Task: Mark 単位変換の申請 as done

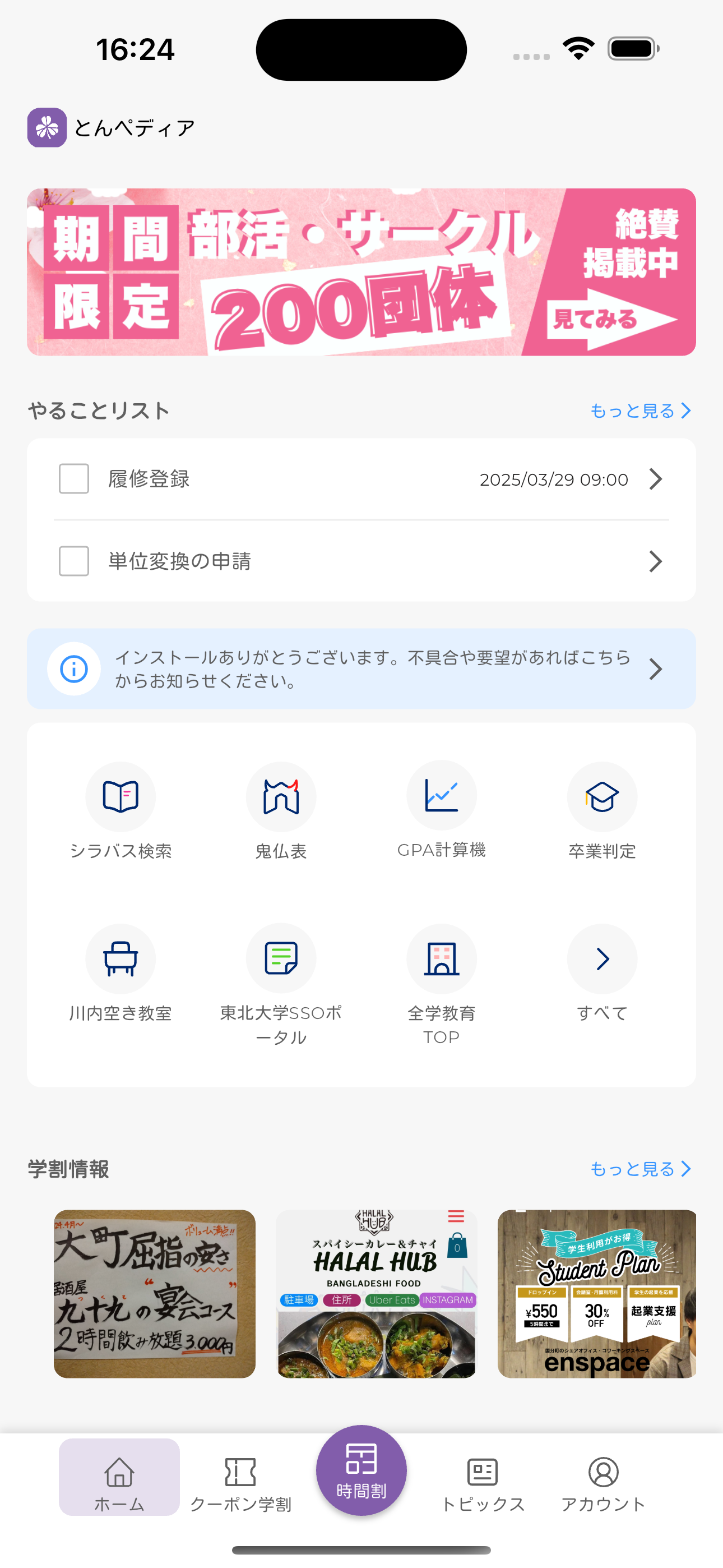Action: 73,561
